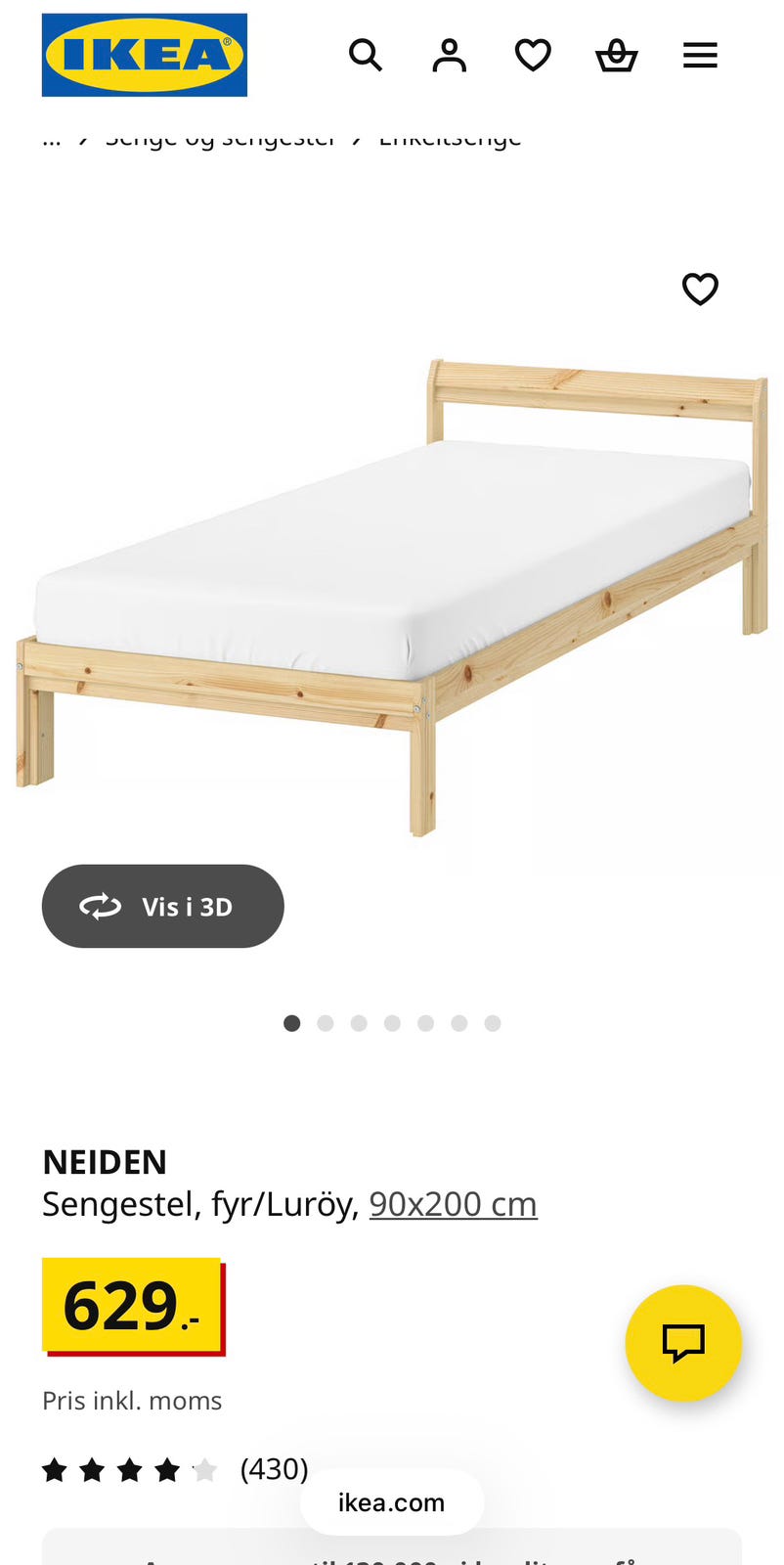View the next product image via carousel dots
Screen dimensions: 784x1565
(326, 1022)
